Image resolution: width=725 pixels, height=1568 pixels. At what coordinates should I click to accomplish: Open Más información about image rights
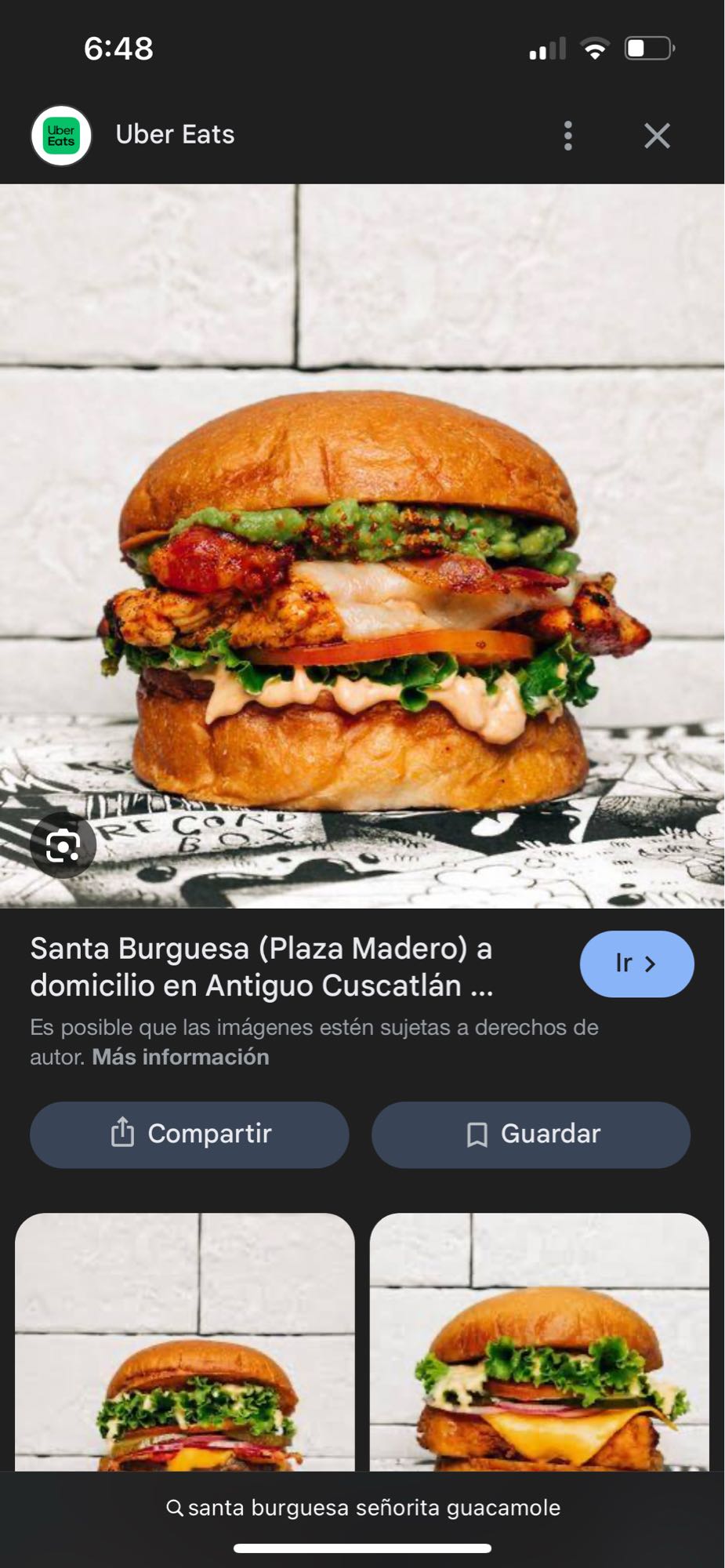pos(179,1056)
